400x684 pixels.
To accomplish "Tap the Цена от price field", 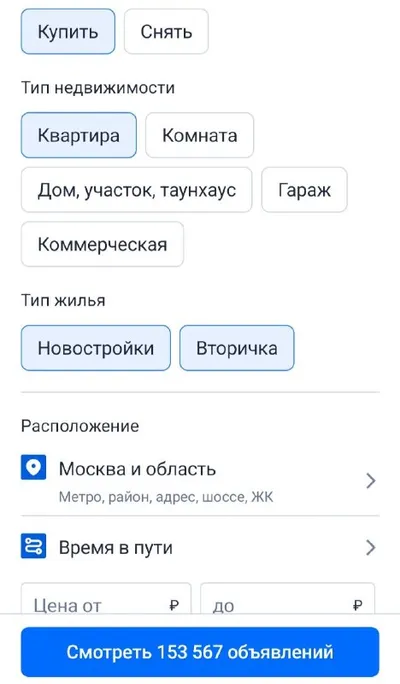I will pyautogui.click(x=106, y=600).
